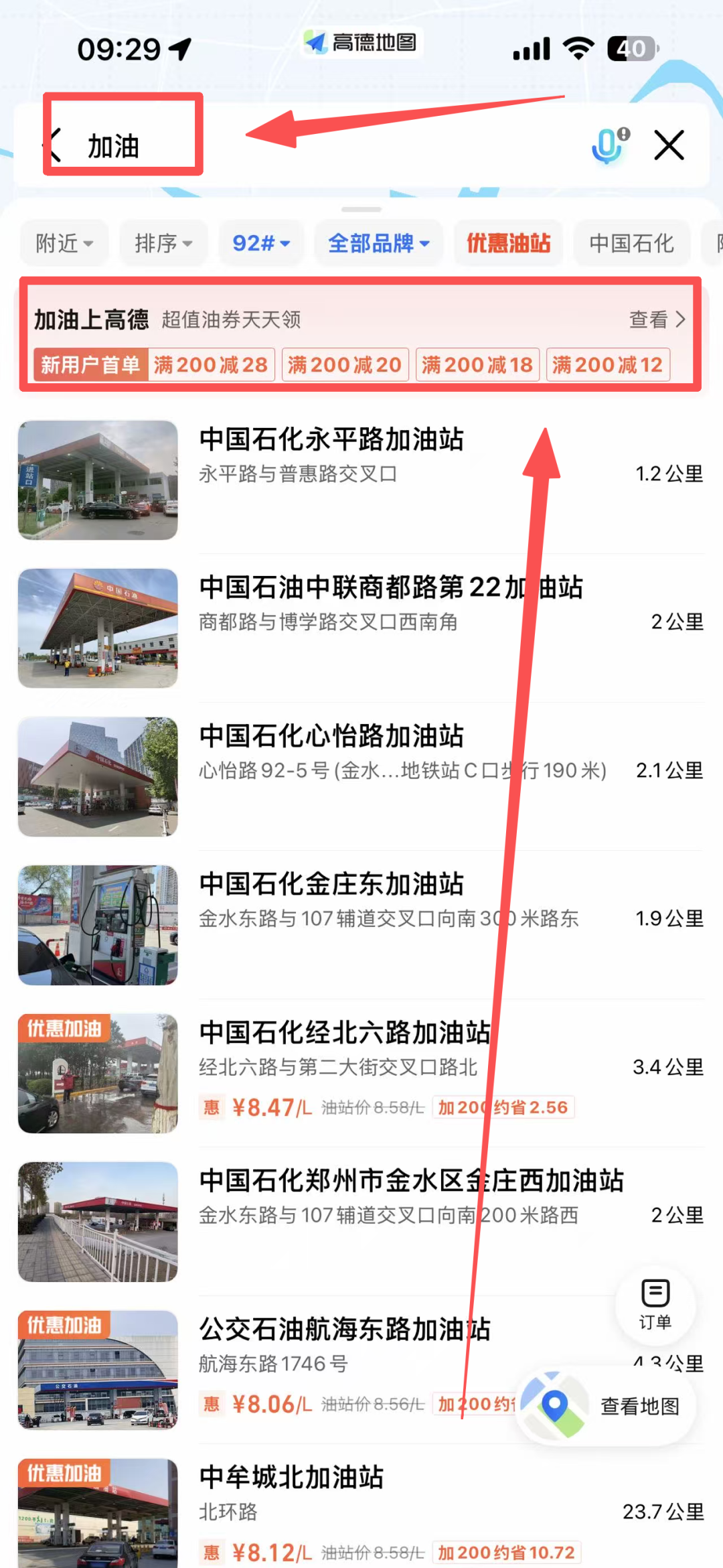Open the 全部品牌 brand dropdown

[378, 243]
